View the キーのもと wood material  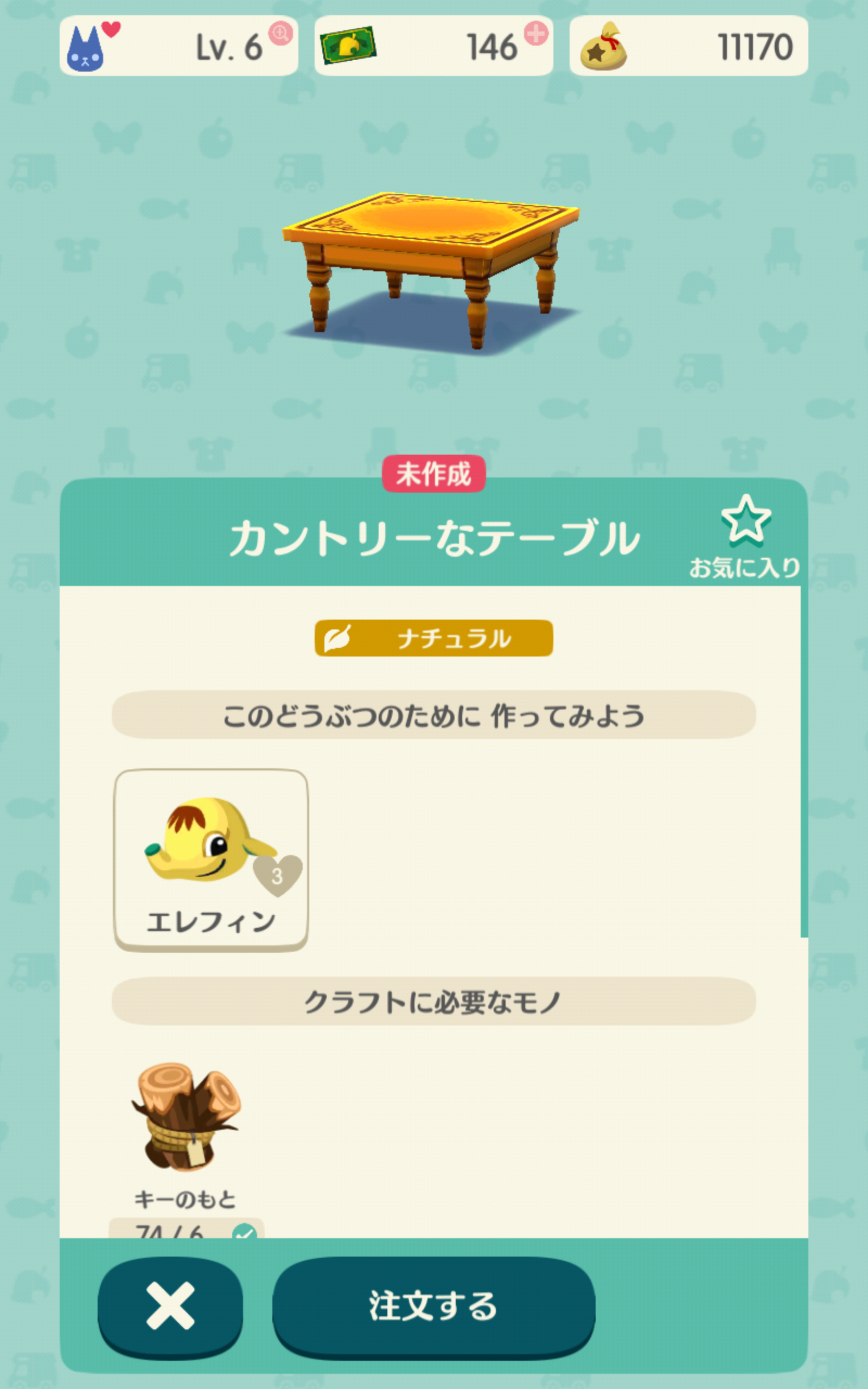[x=186, y=1117]
